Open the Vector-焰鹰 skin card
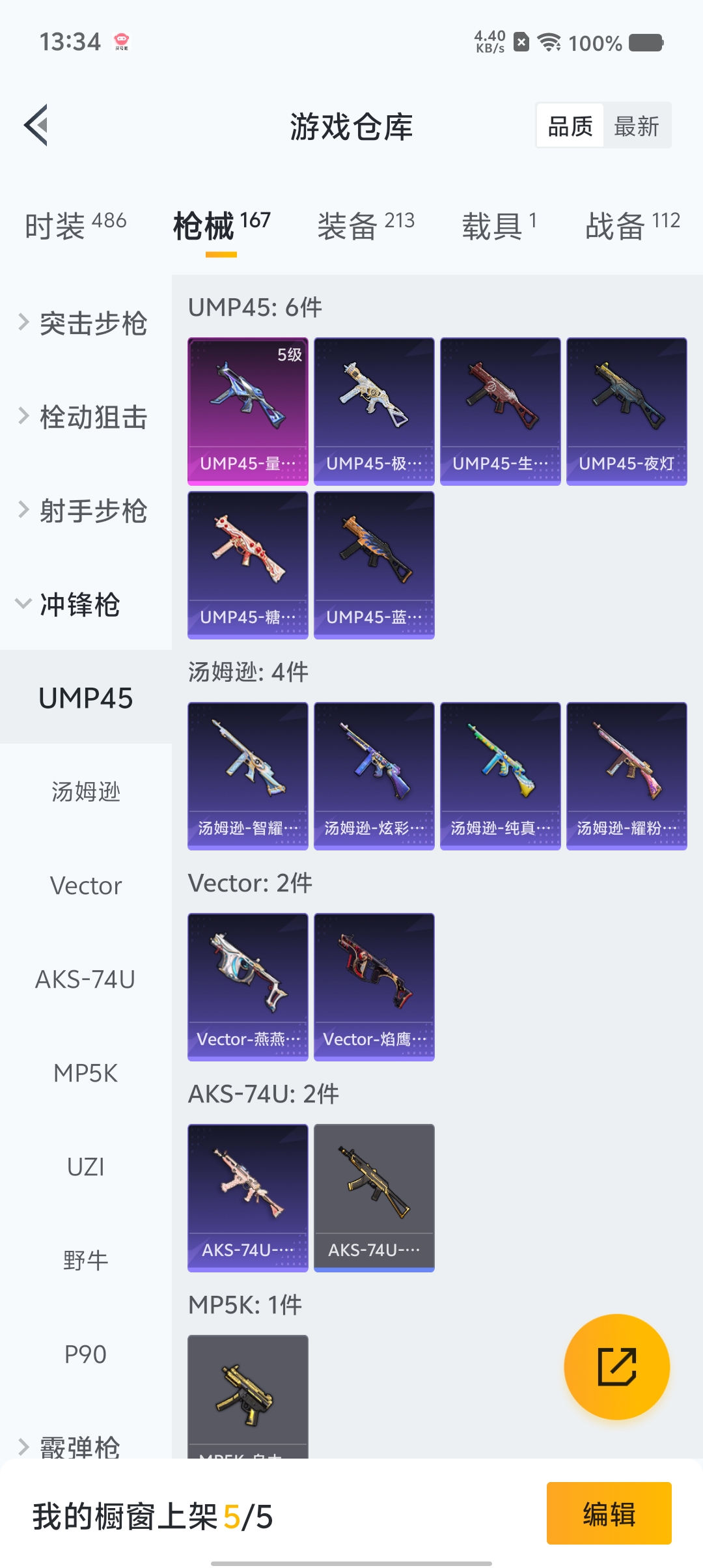This screenshot has width=703, height=1568. 374,987
